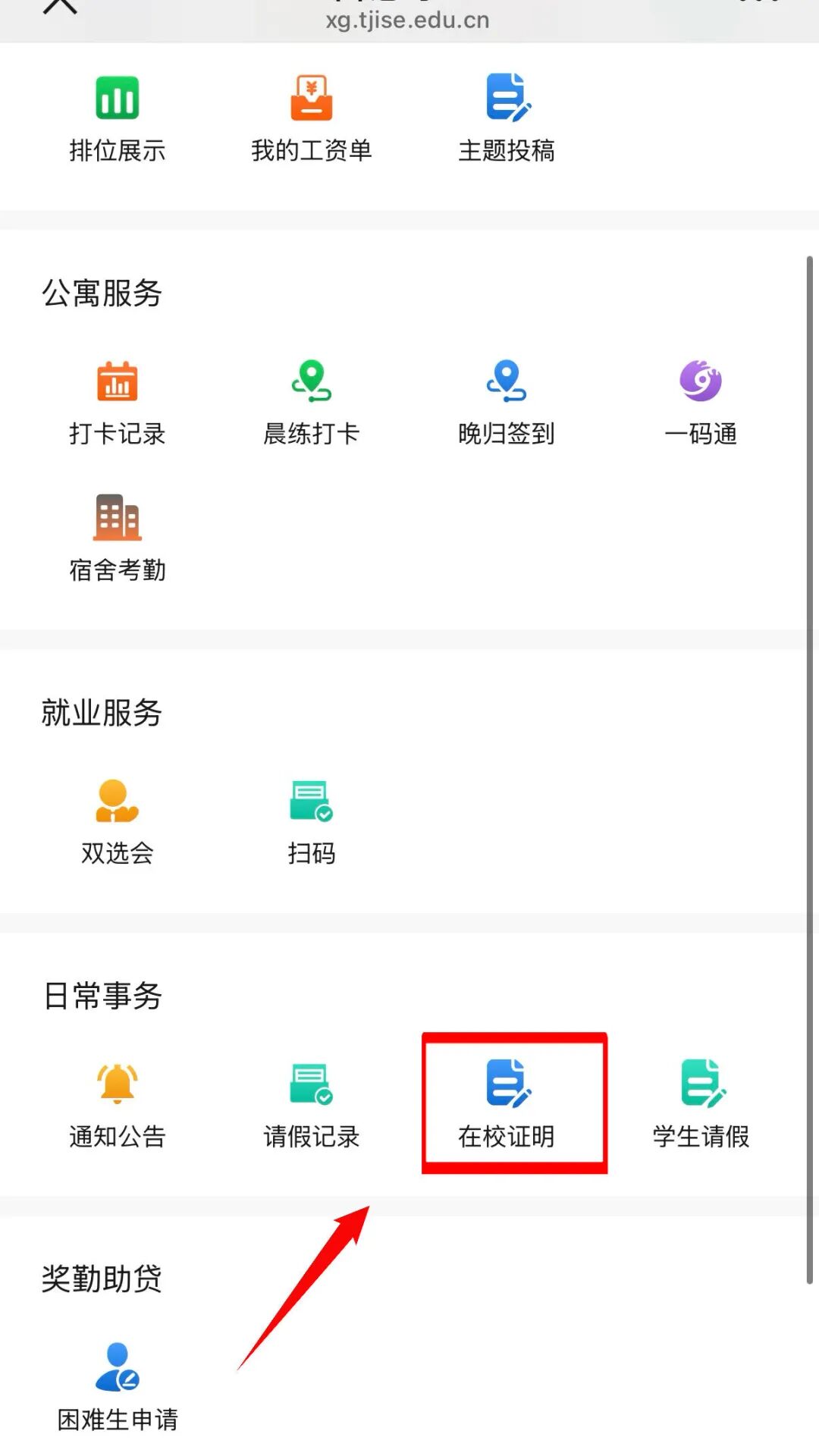Screen dimensions: 819x1456
Task: Tap 扫码 scan code
Action: (x=311, y=821)
